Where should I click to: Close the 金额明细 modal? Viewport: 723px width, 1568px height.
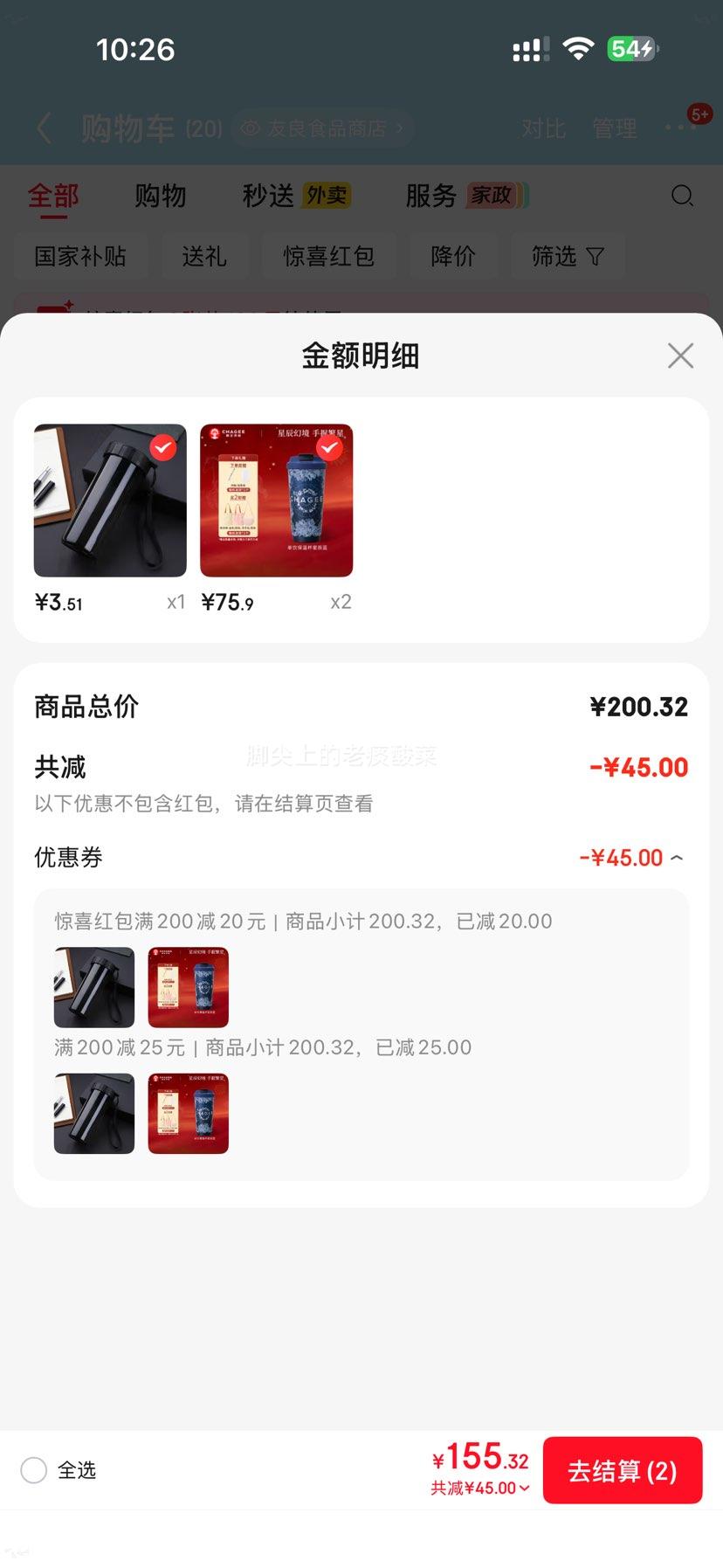pos(680,356)
